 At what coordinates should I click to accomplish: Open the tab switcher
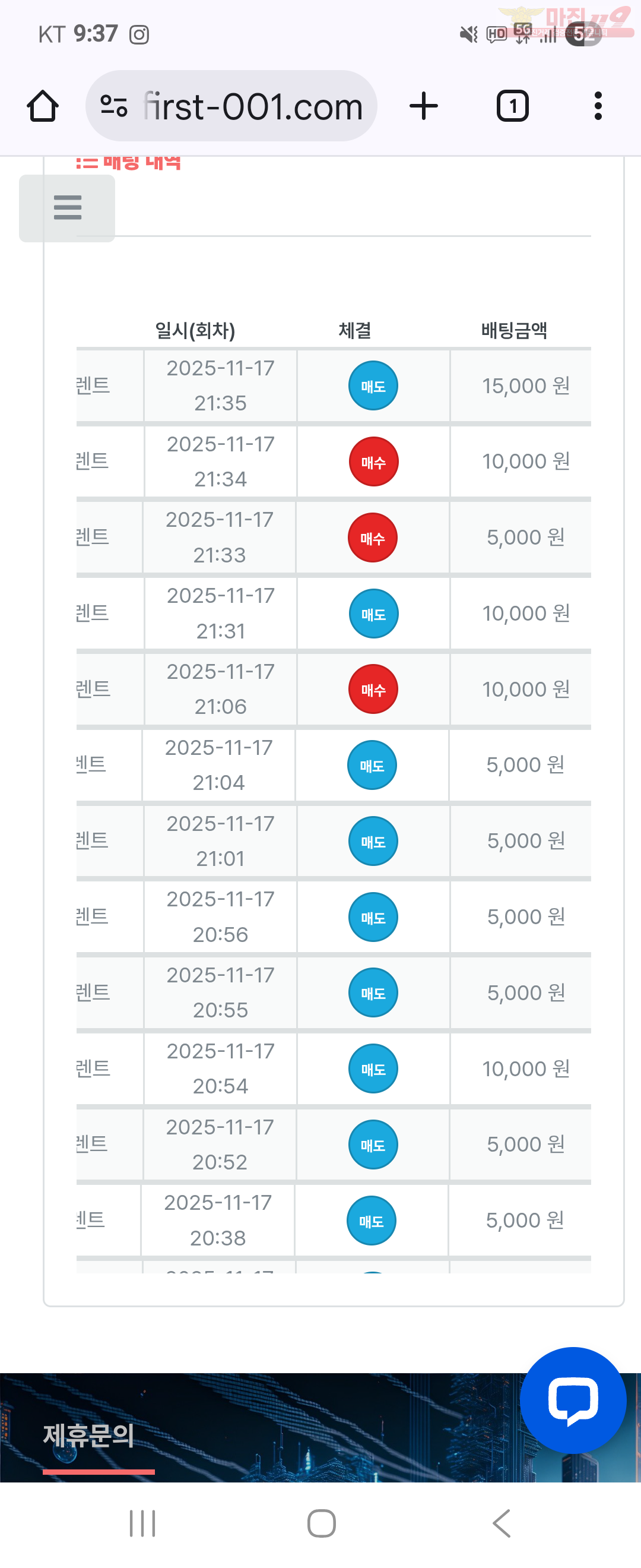(x=513, y=106)
